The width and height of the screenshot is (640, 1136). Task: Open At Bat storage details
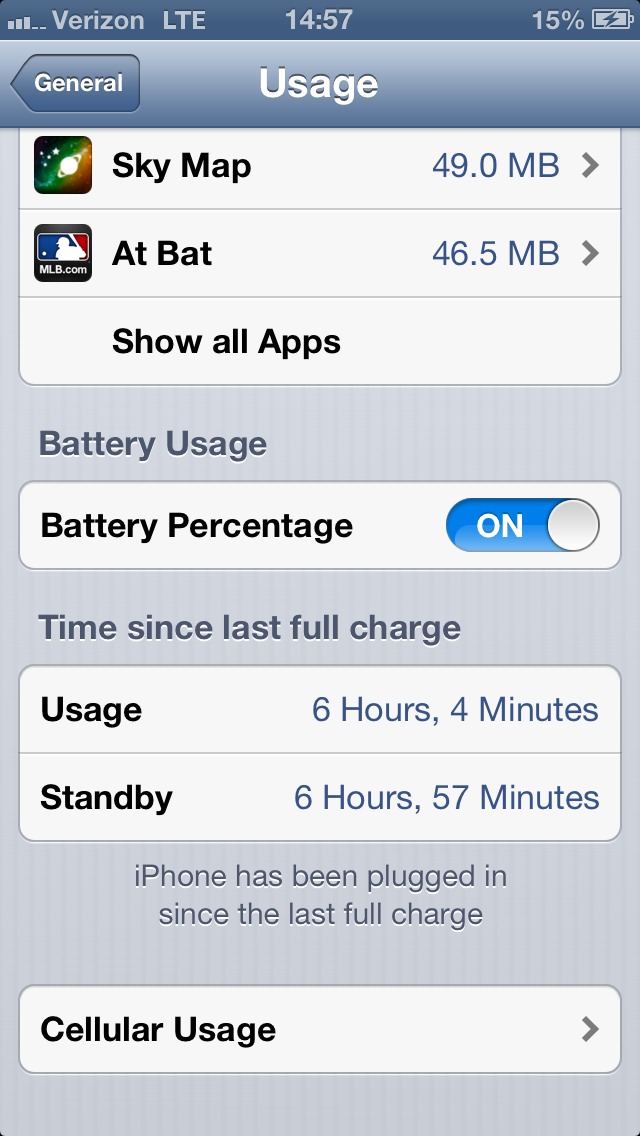320,254
